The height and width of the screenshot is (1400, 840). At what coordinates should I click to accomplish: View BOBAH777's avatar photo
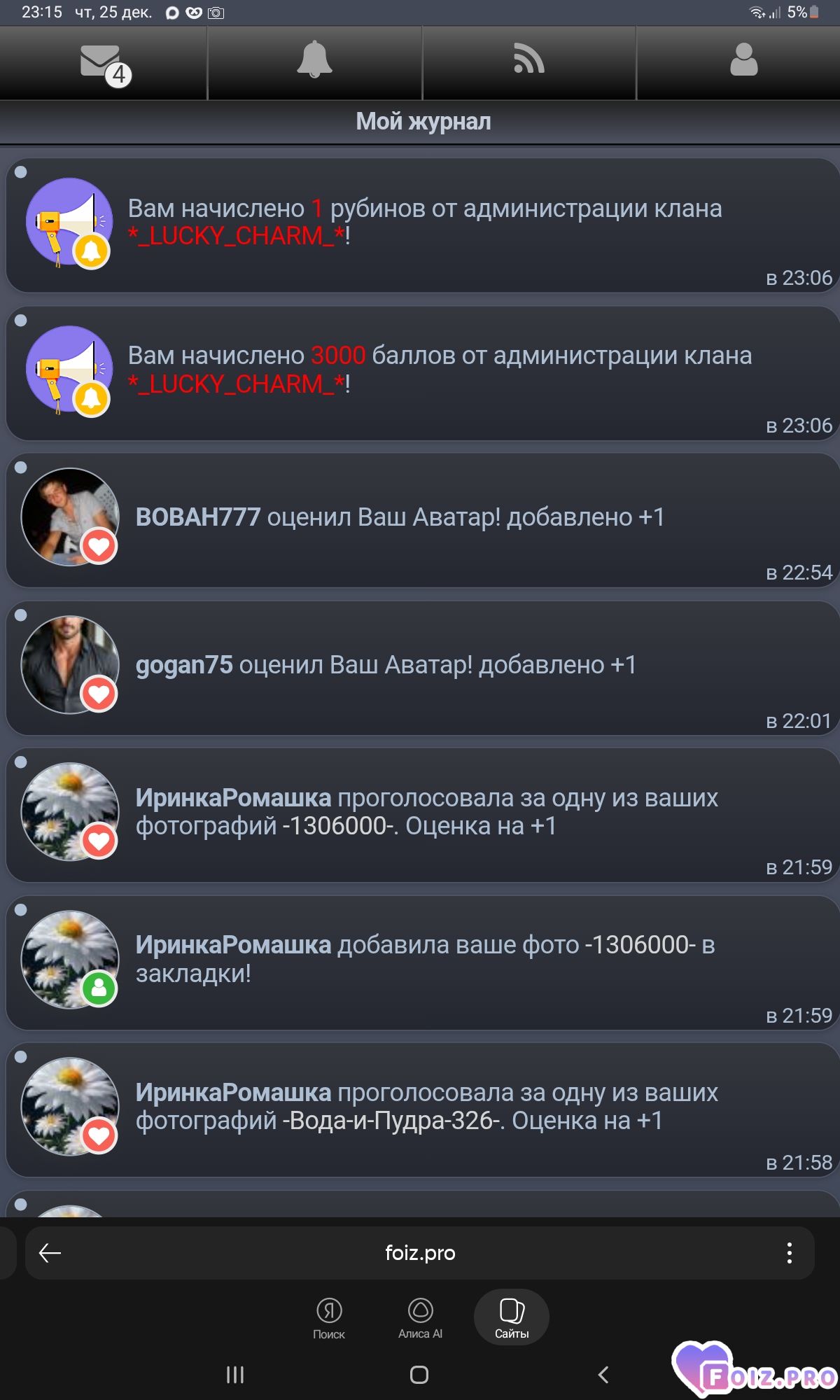pyautogui.click(x=69, y=517)
